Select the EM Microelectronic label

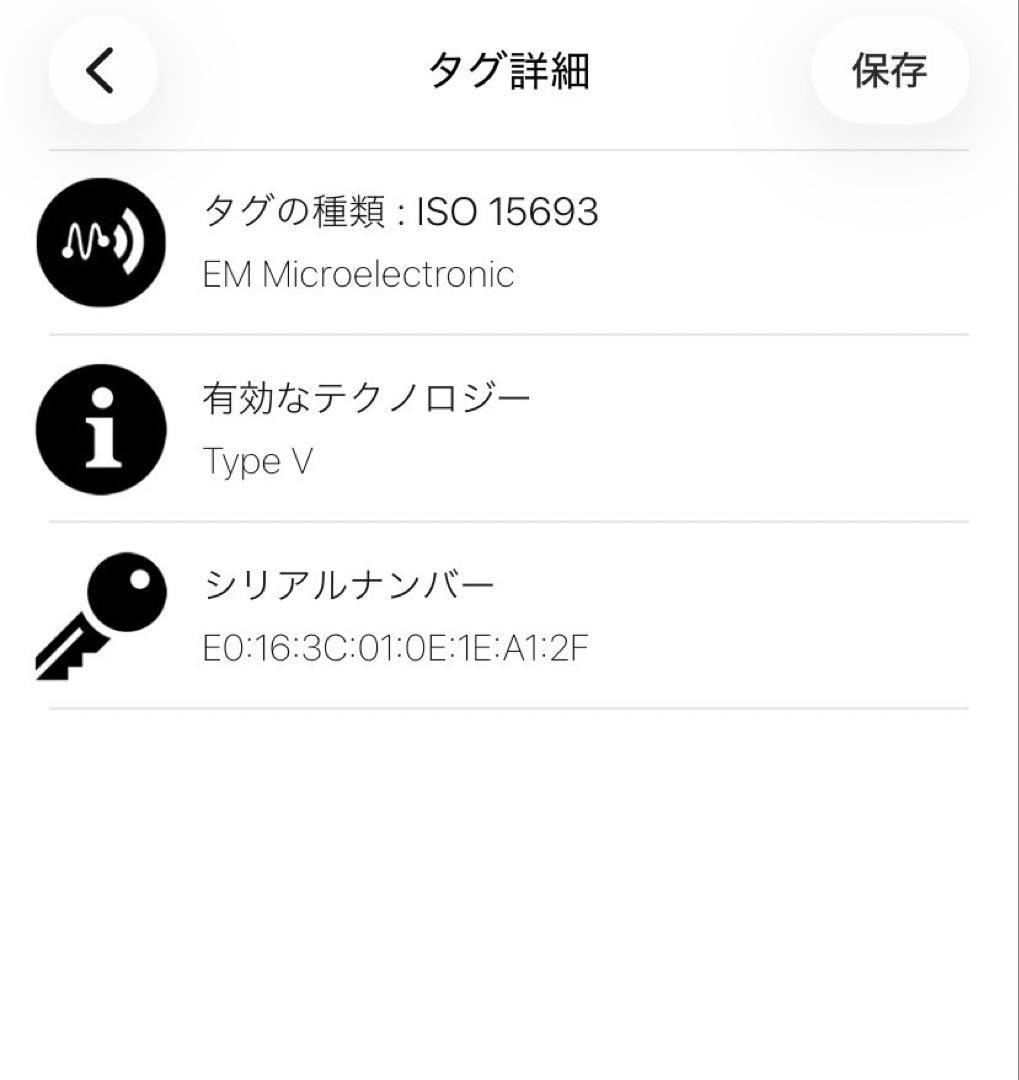tap(358, 274)
